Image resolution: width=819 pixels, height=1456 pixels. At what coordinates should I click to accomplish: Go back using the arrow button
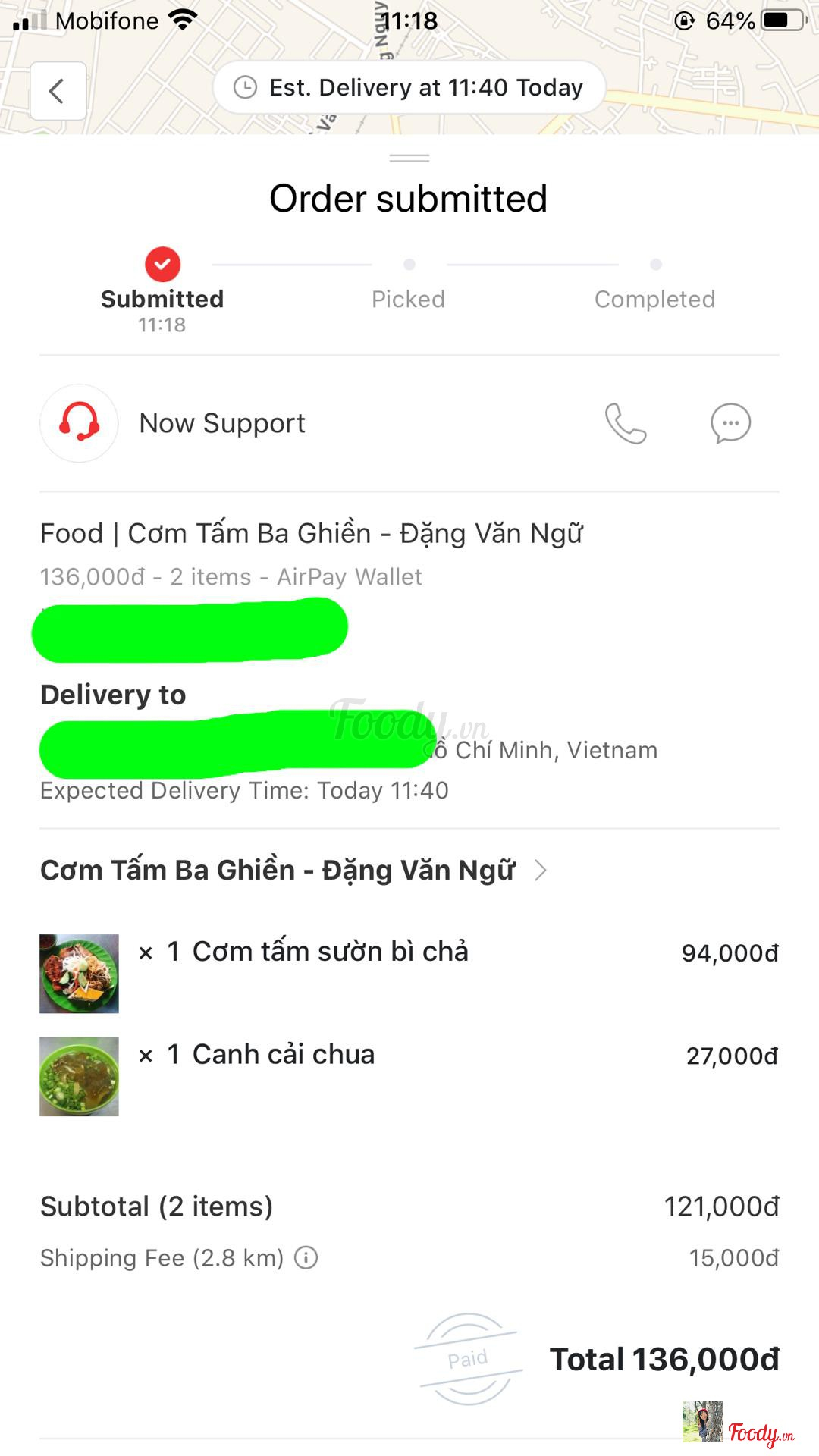click(x=58, y=92)
